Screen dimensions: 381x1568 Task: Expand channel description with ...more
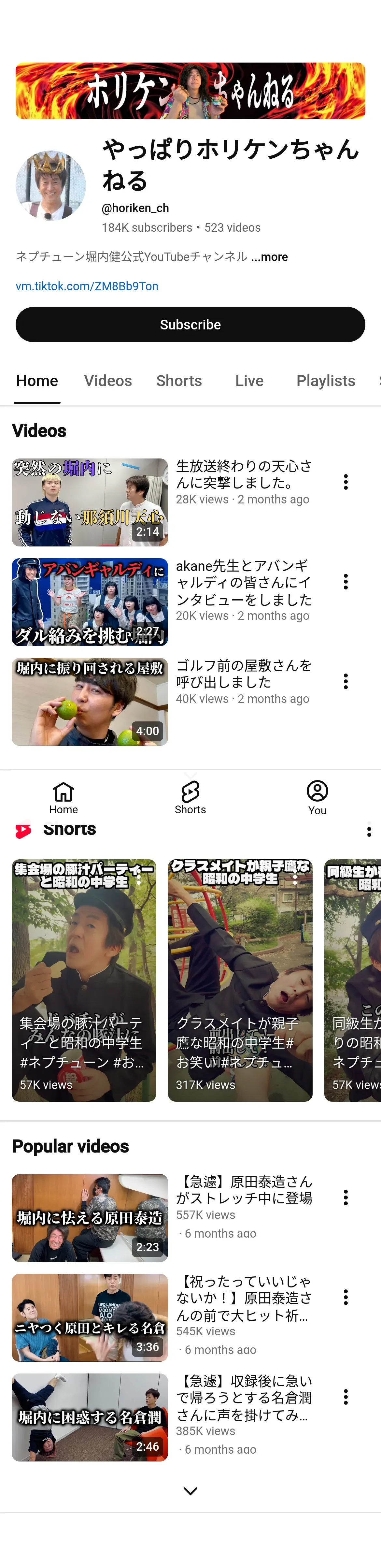[x=270, y=257]
